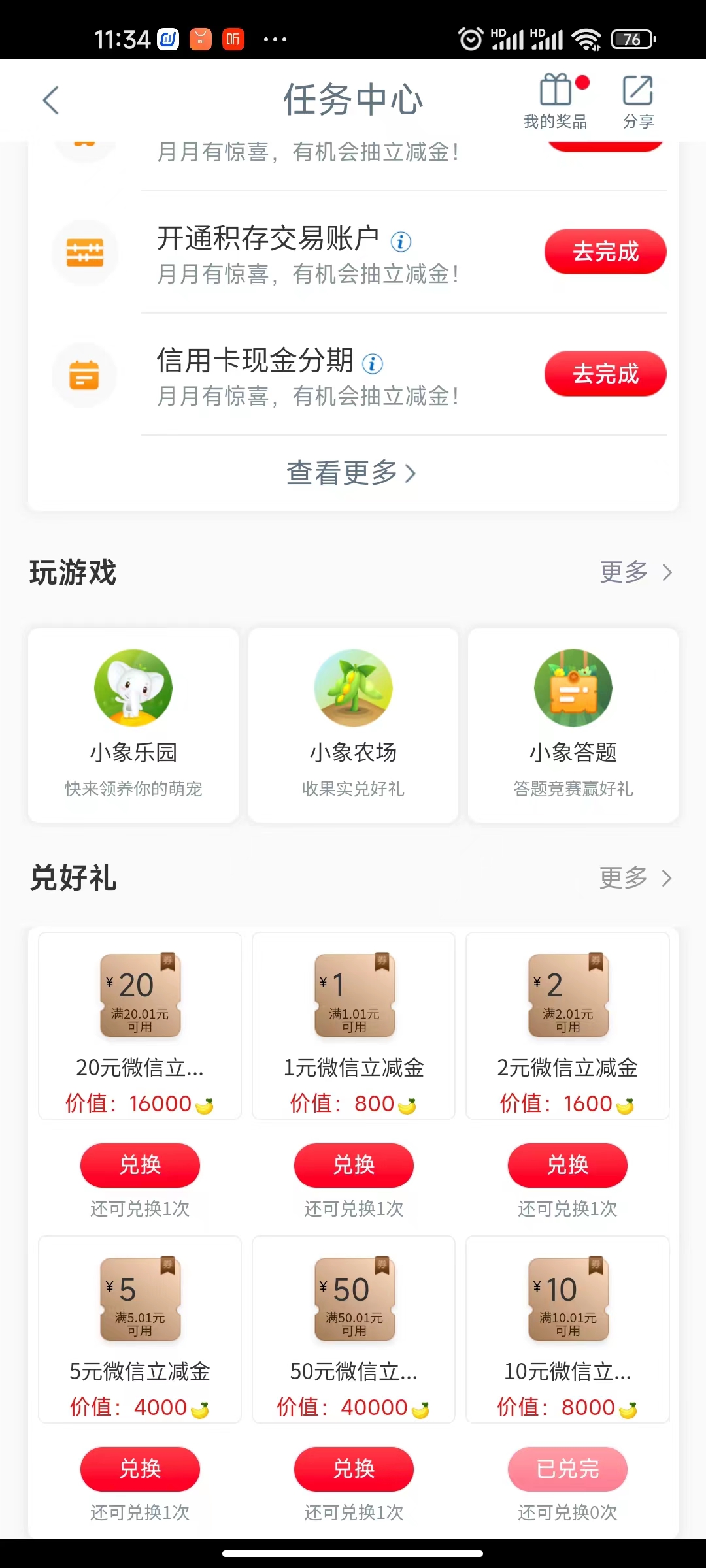View the 10元微信立减金 coupon card

[x=567, y=1330]
